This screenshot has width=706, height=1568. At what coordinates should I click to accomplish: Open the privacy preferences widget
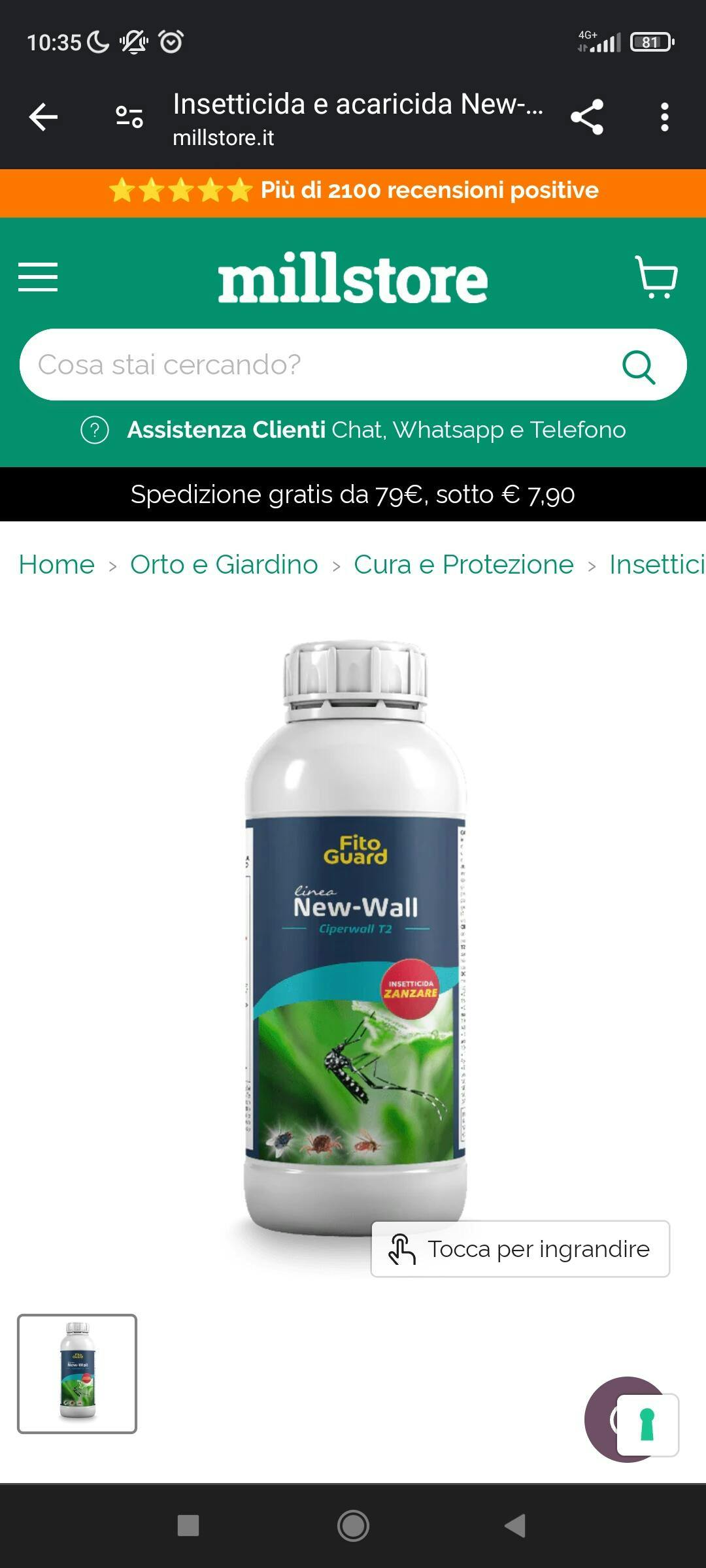[647, 1424]
